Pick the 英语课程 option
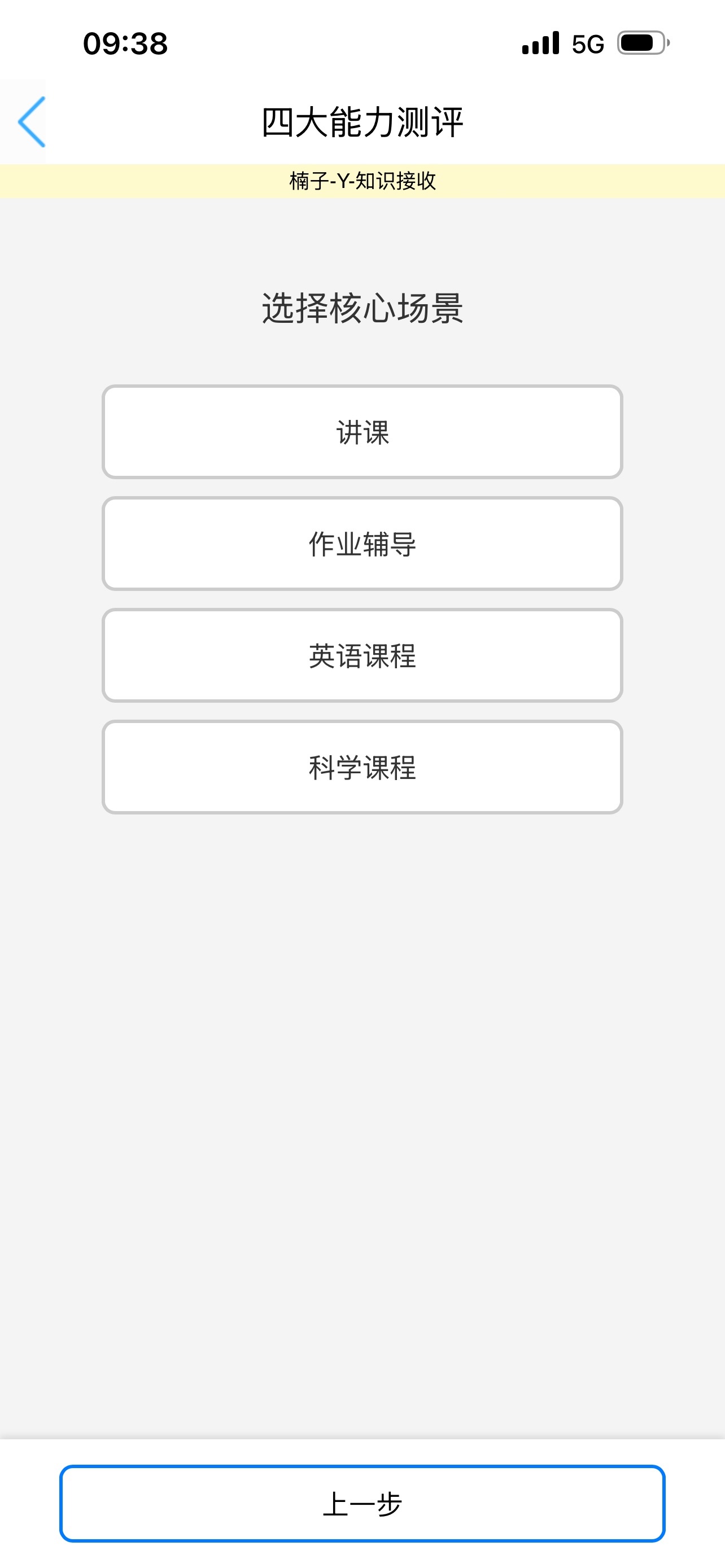Image resolution: width=725 pixels, height=1568 pixels. click(x=362, y=655)
